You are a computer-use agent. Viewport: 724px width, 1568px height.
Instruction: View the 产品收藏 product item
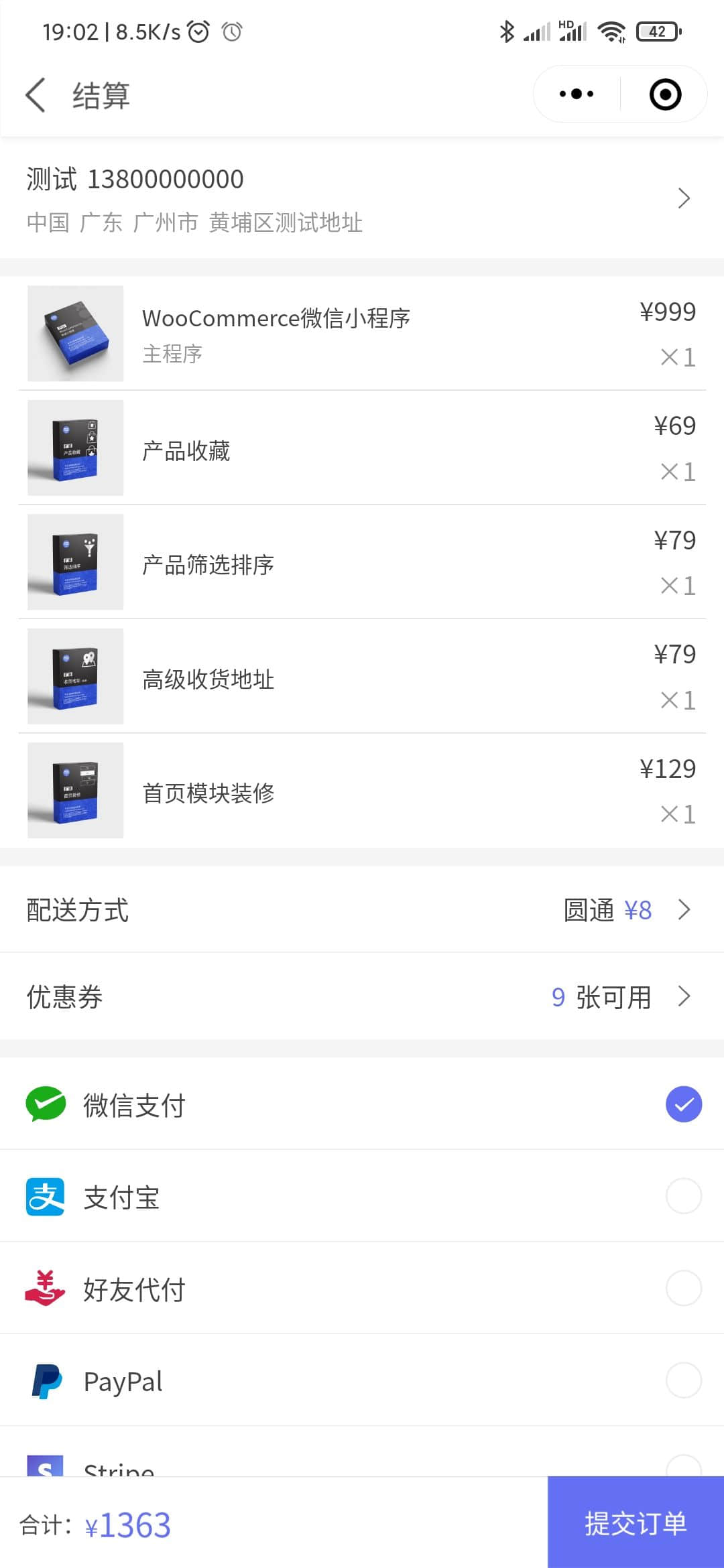pyautogui.click(x=362, y=448)
